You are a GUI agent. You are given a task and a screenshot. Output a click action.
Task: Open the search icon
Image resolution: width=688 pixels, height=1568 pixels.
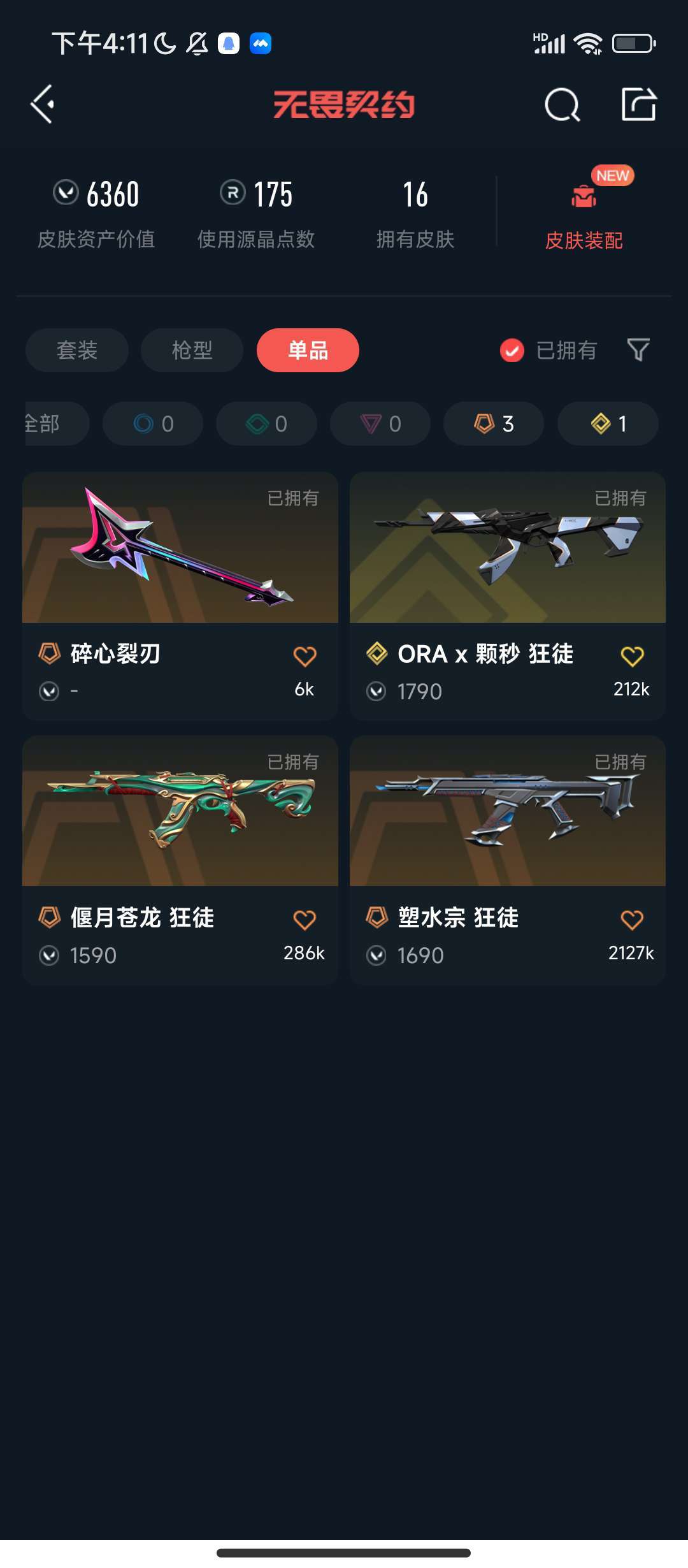562,105
